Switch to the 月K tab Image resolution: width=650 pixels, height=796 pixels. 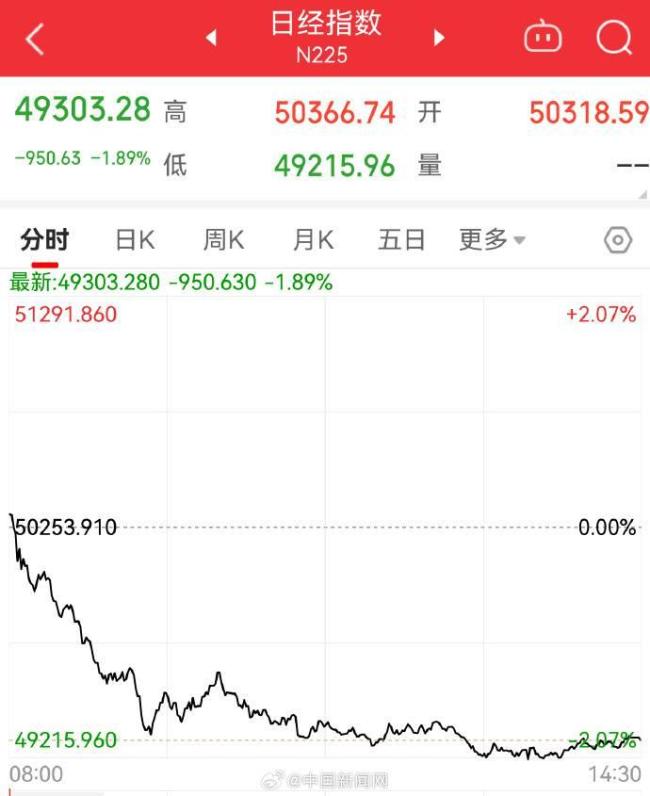[312, 240]
